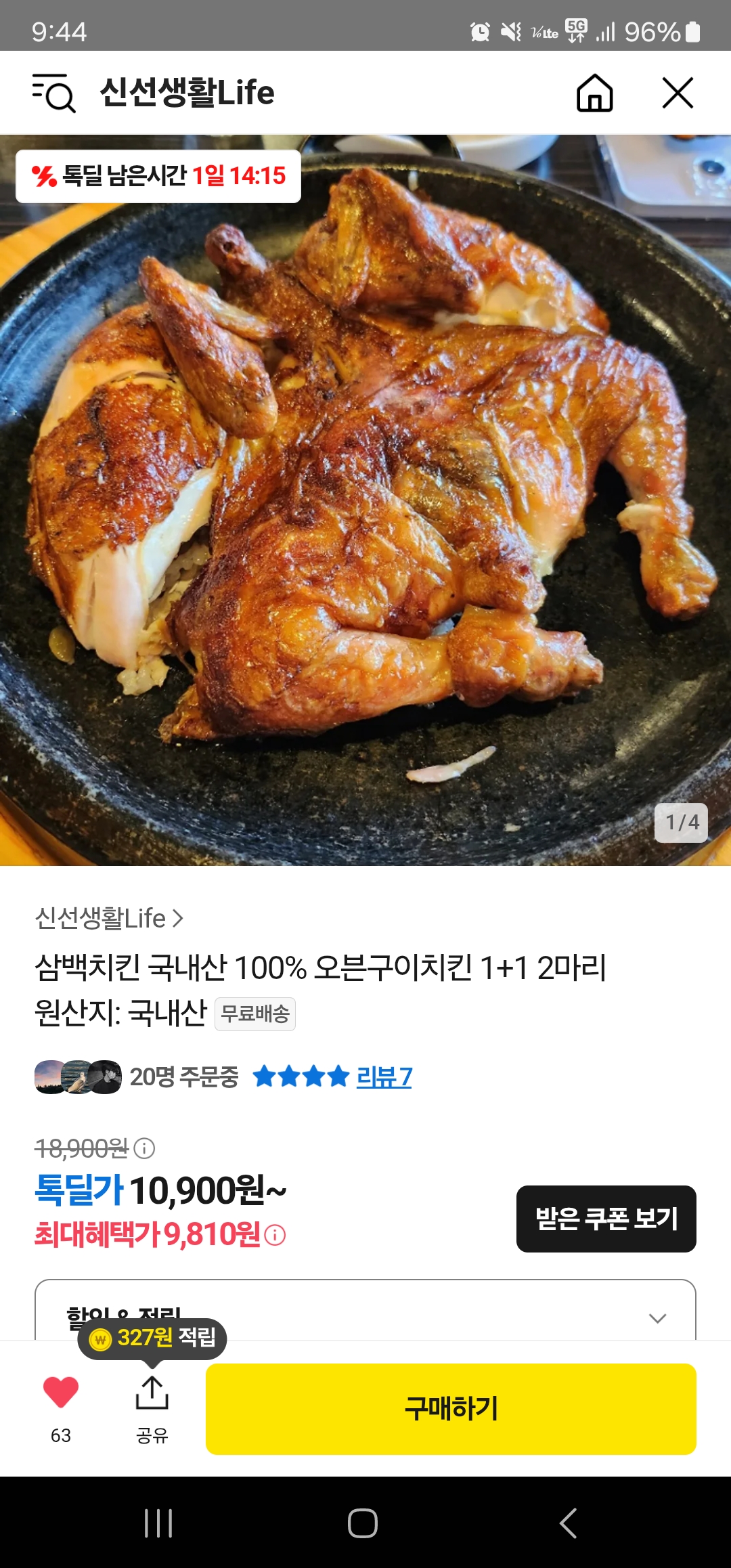The height and width of the screenshot is (1568, 731).
Task: Open the main chicken product photo
Action: click(x=365, y=501)
